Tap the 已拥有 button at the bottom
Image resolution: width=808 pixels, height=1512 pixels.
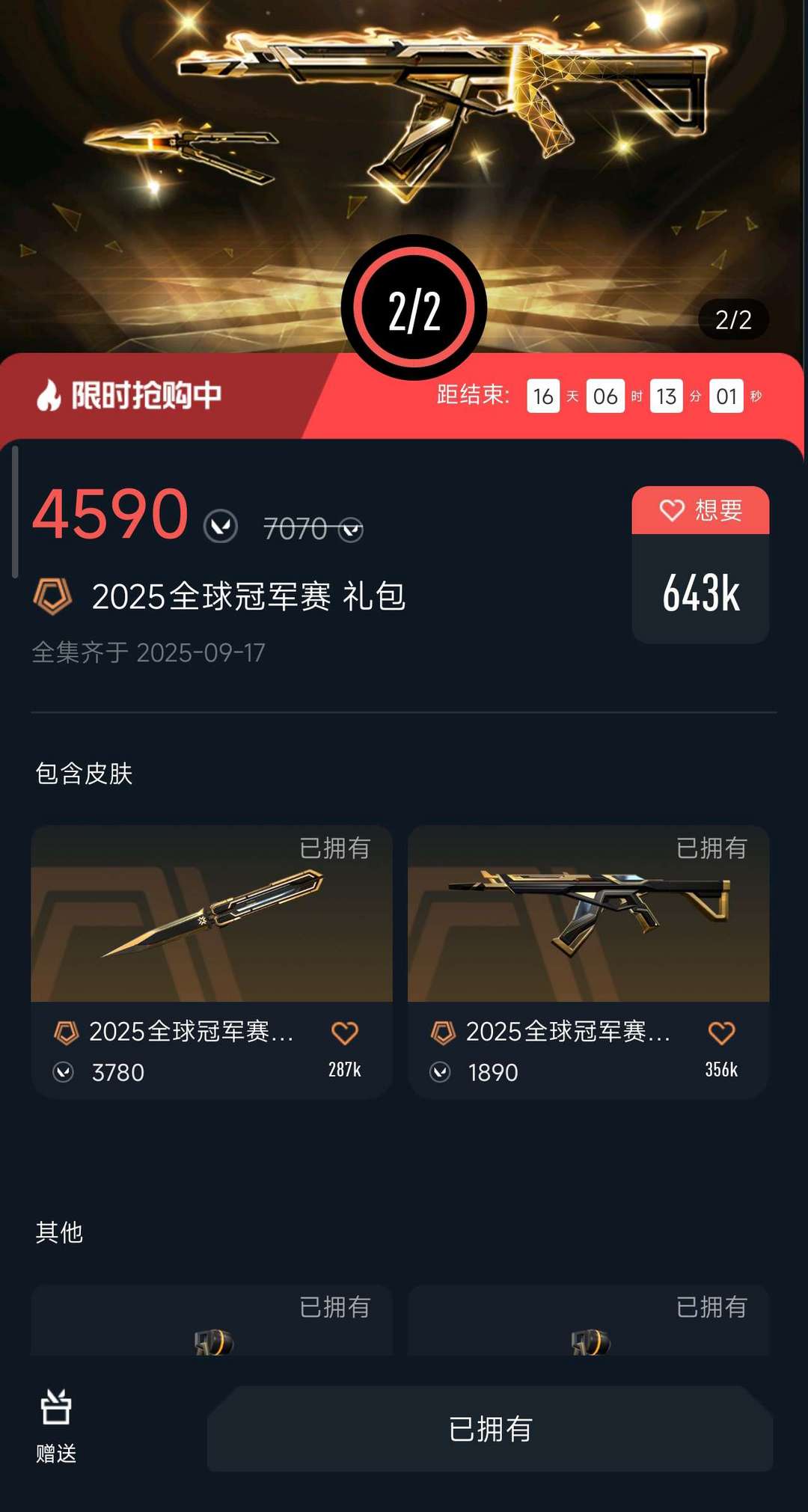click(490, 1429)
